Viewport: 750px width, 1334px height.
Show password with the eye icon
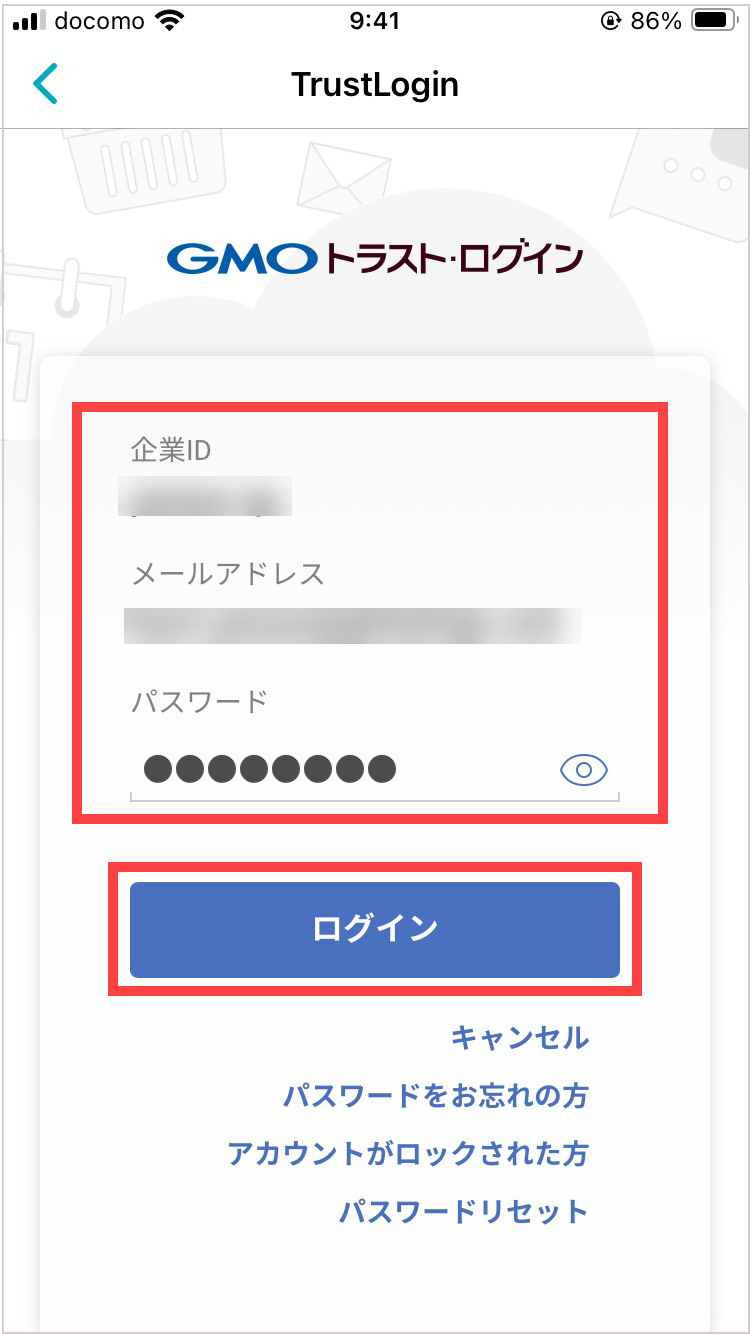pos(584,770)
